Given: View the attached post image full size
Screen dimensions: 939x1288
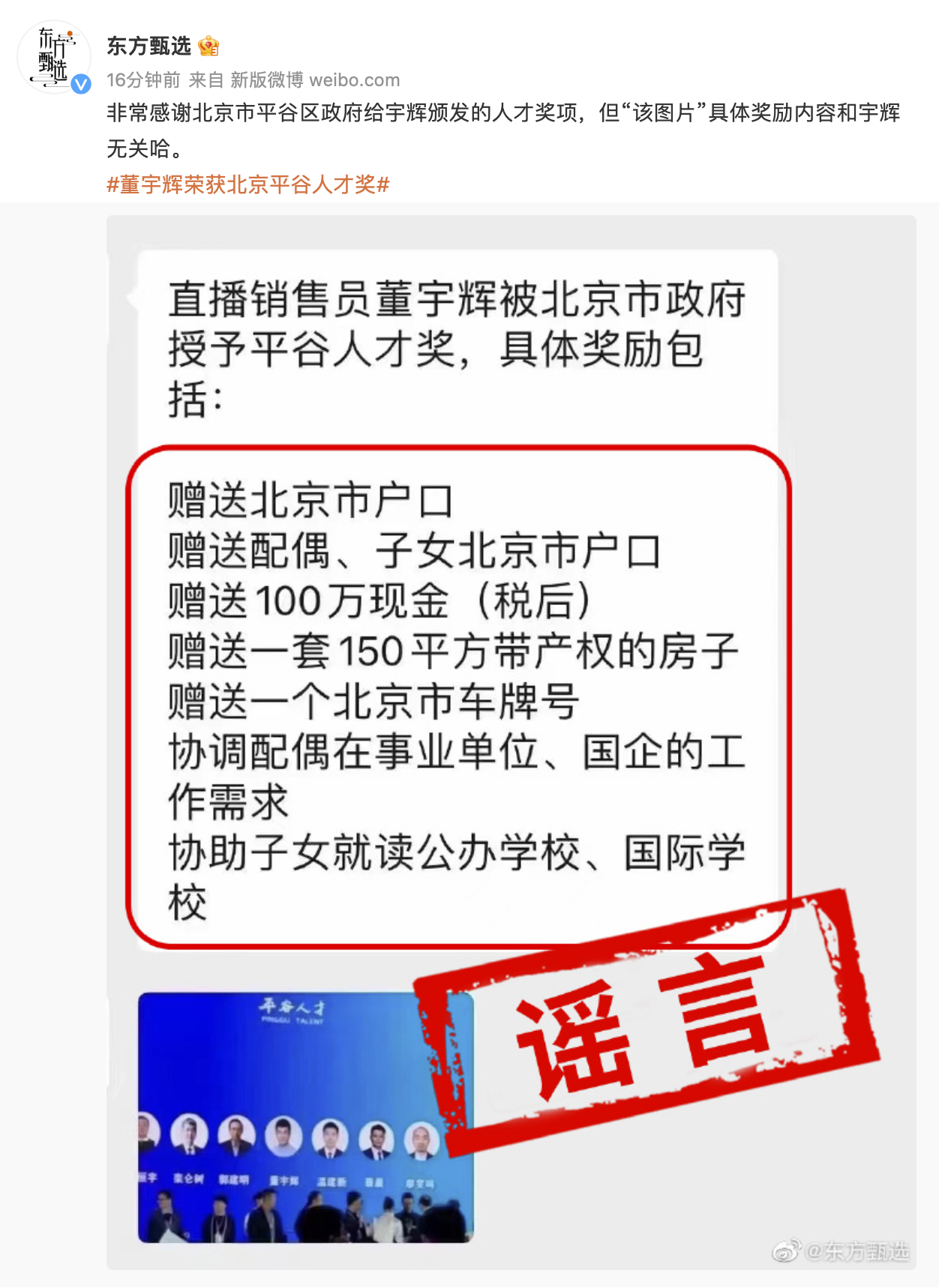Looking at the screenshot, I should pos(511,742).
